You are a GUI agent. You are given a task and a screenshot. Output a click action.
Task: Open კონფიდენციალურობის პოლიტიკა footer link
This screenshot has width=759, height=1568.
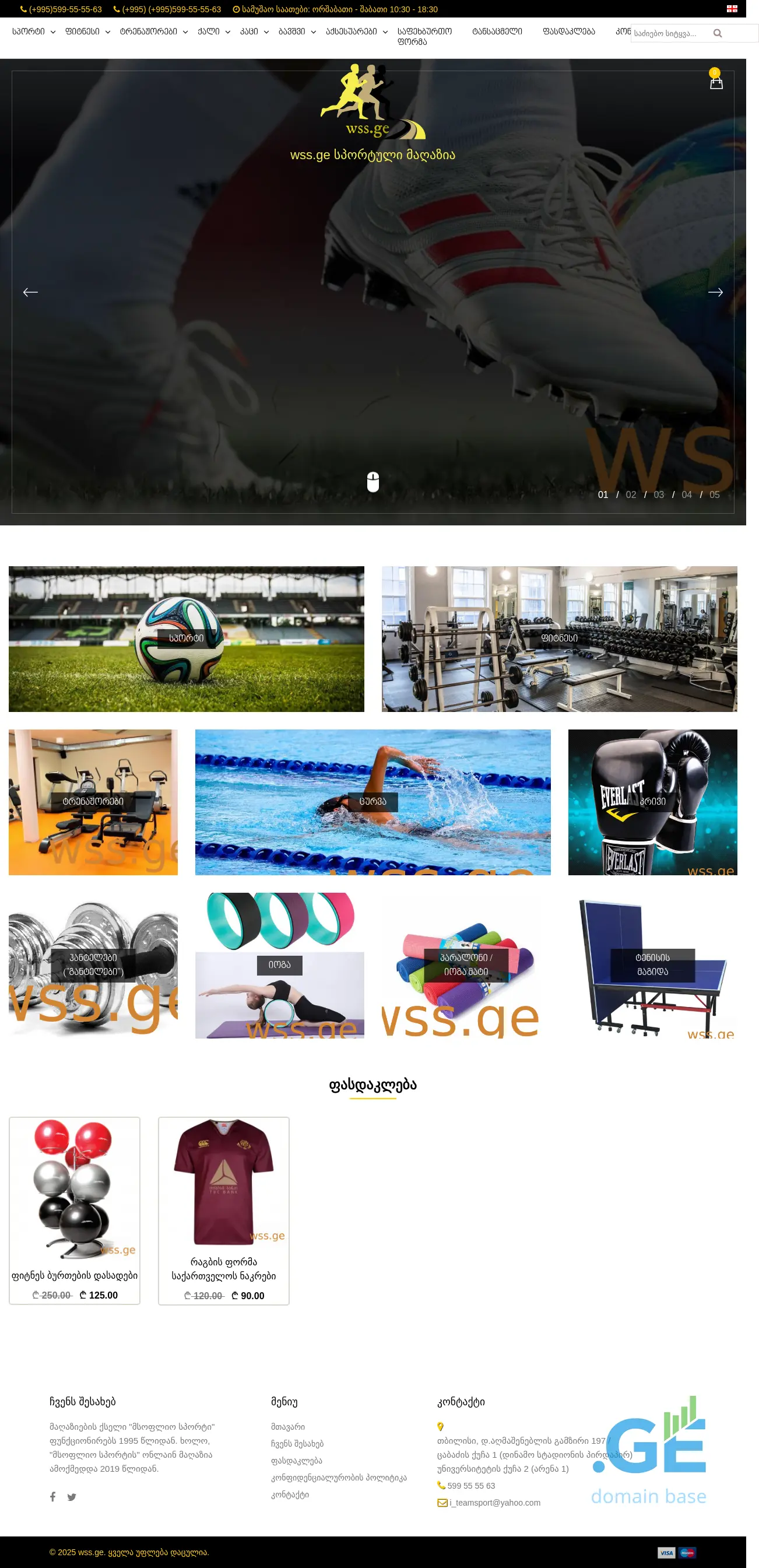tap(339, 1477)
